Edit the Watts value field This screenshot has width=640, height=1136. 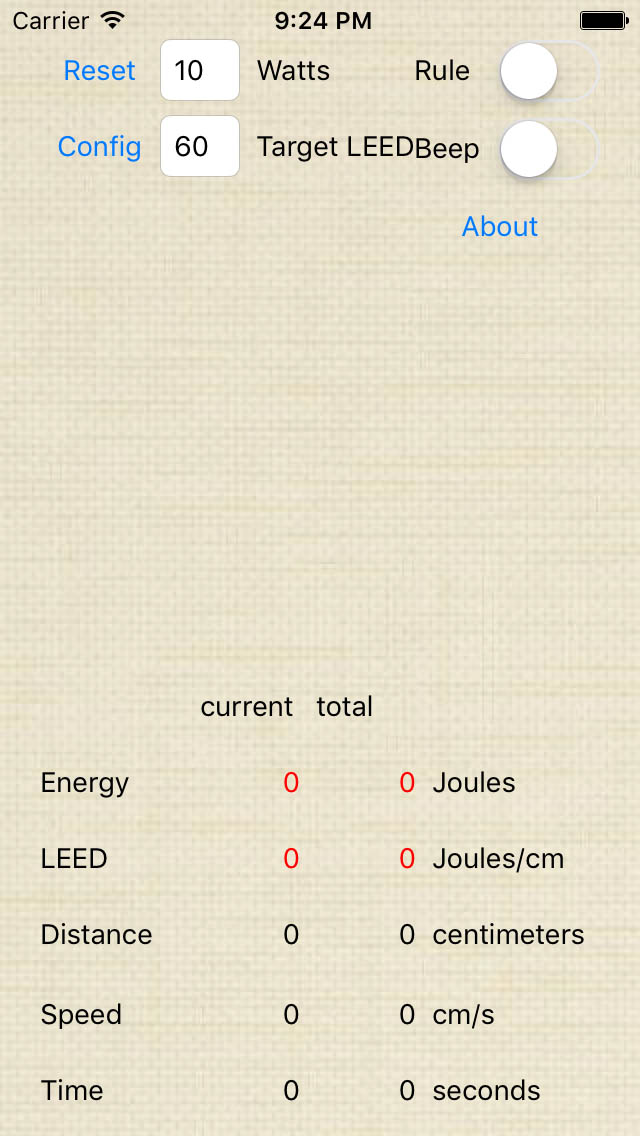pos(200,71)
